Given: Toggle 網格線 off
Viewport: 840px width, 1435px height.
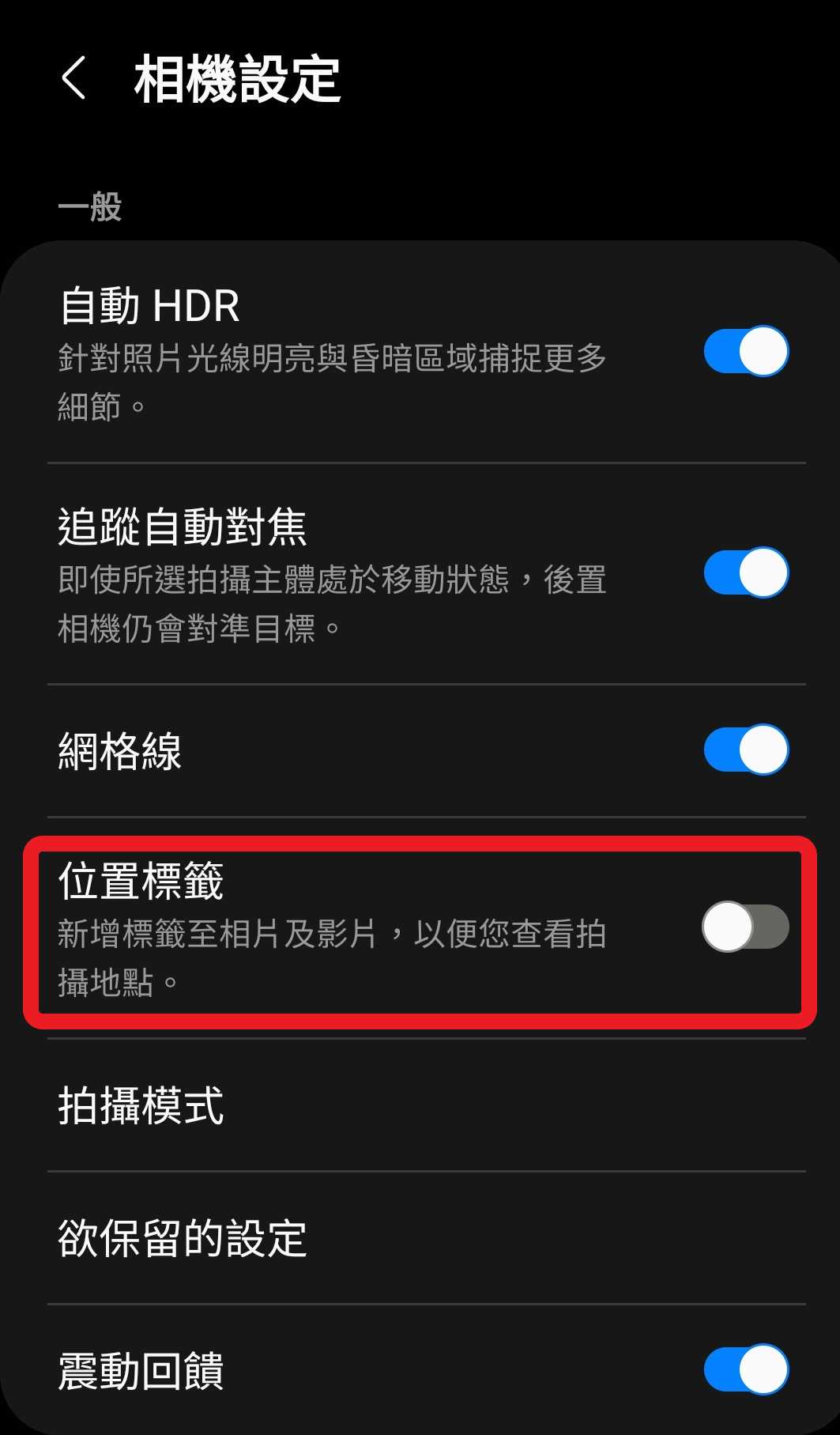Looking at the screenshot, I should (x=746, y=750).
